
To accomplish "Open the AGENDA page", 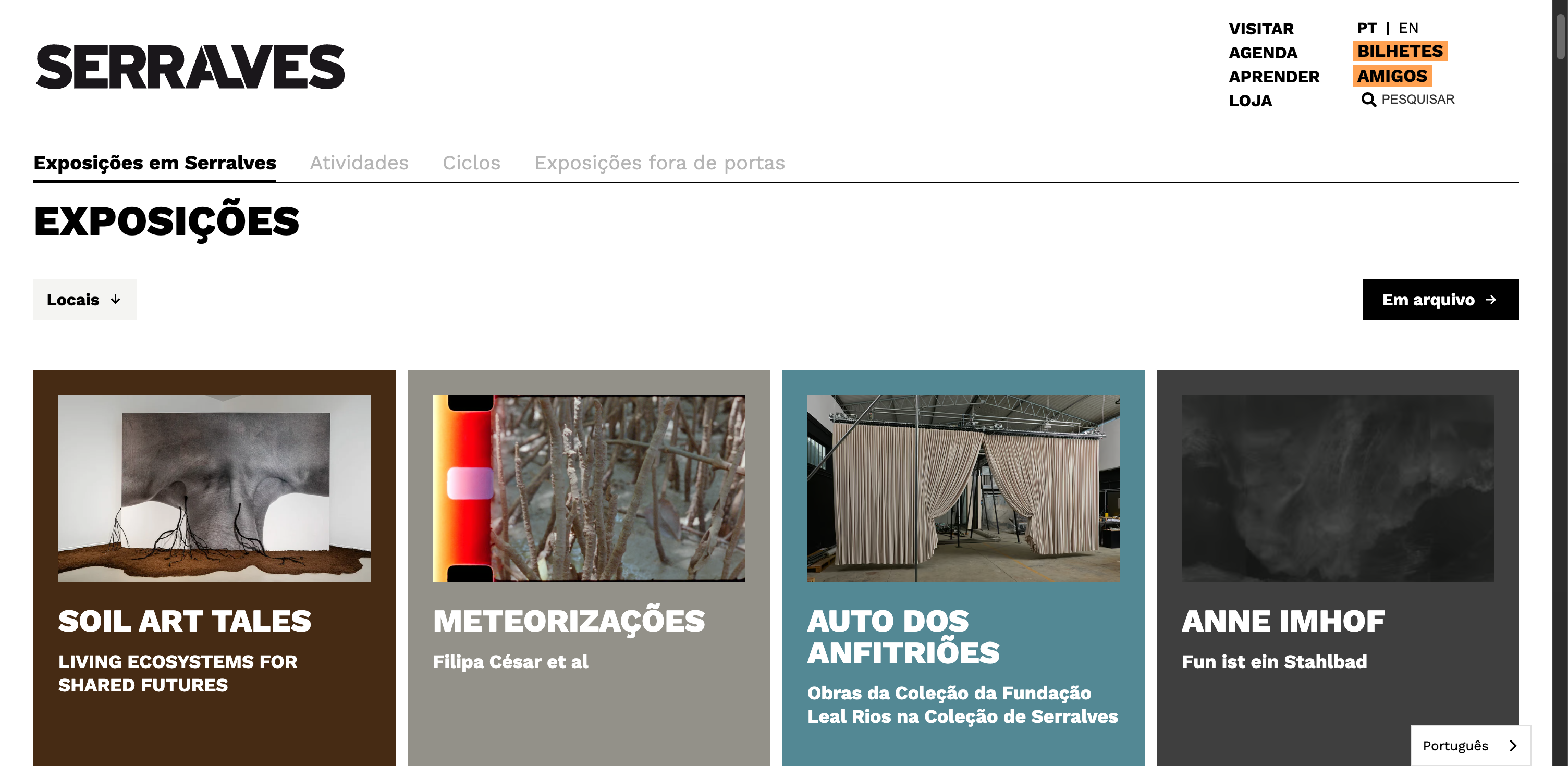I will coord(1263,53).
